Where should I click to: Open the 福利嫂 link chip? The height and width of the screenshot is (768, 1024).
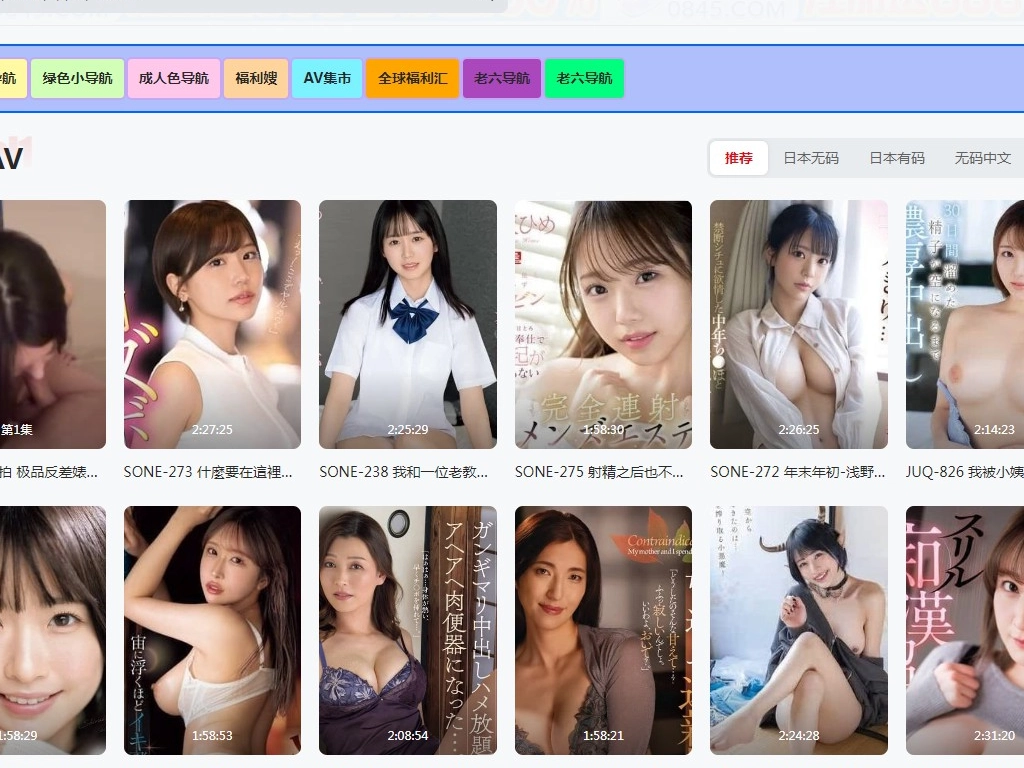pyautogui.click(x=256, y=78)
